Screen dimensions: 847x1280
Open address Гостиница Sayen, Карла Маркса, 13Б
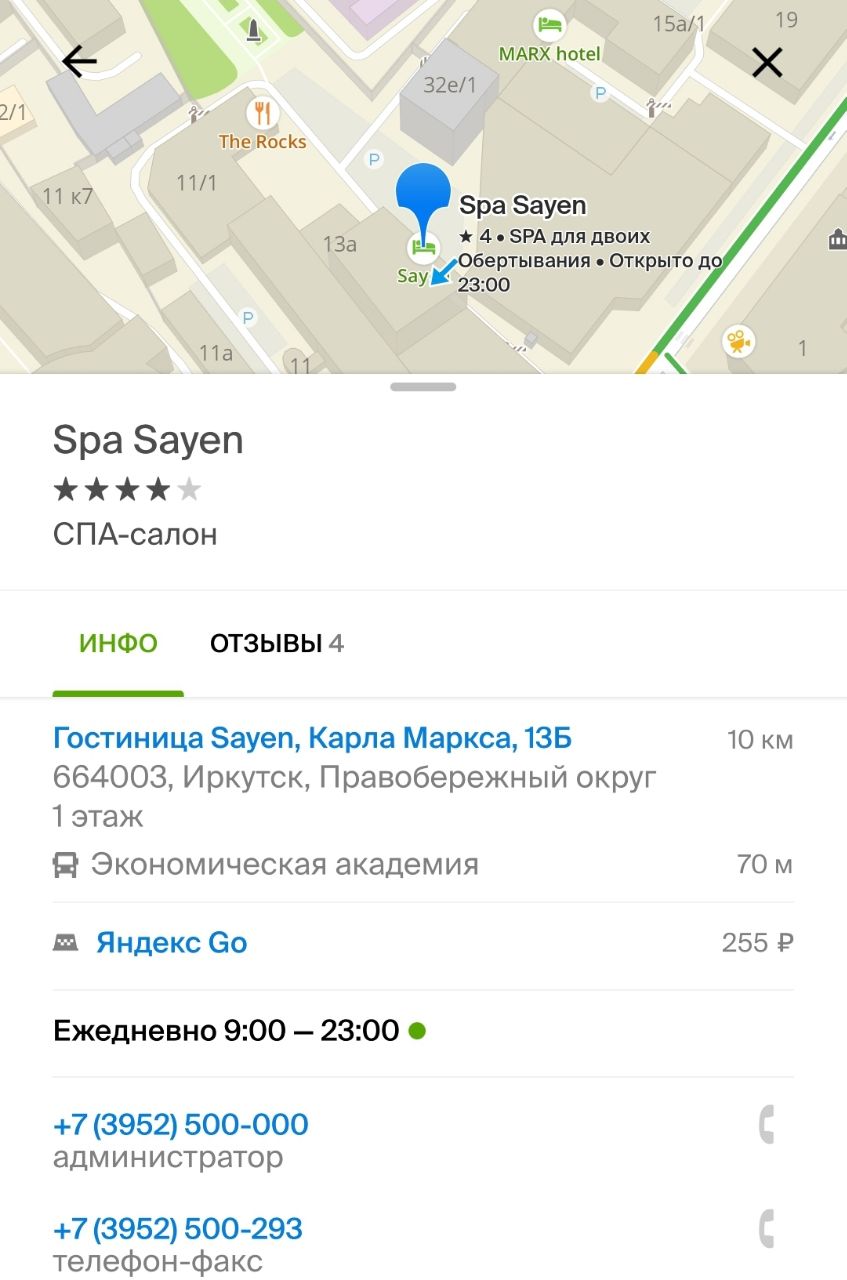point(312,740)
